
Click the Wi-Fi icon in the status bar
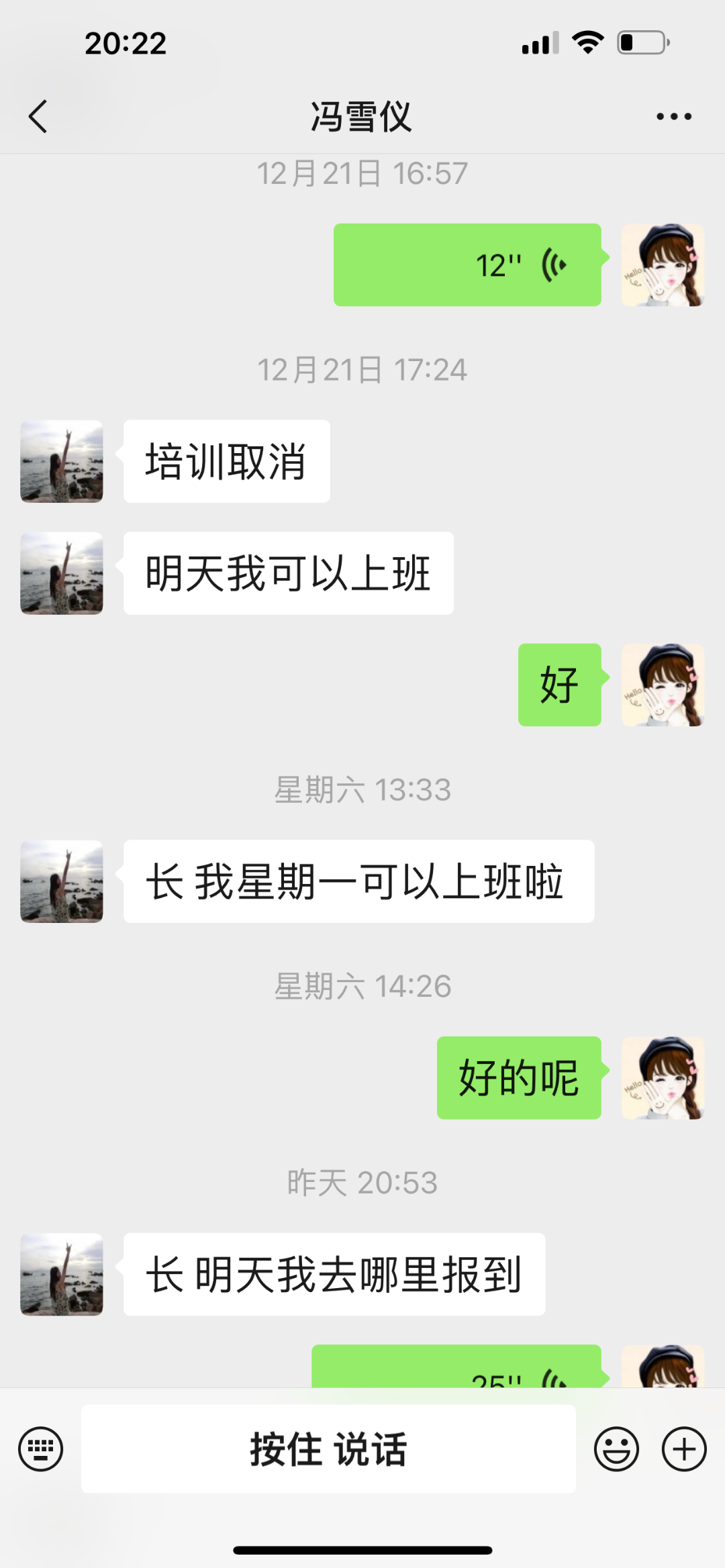[587, 42]
